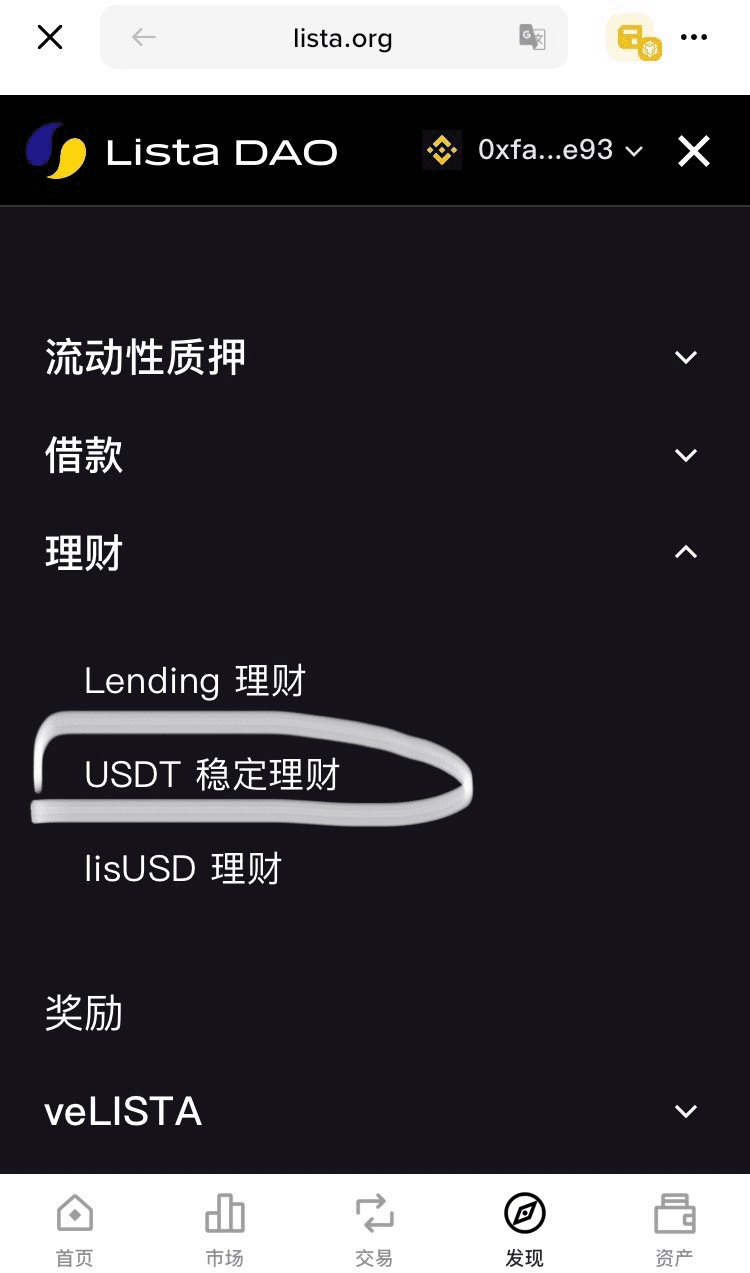This screenshot has width=750, height=1273.
Task: Open the browser overflow menu
Action: click(x=693, y=38)
